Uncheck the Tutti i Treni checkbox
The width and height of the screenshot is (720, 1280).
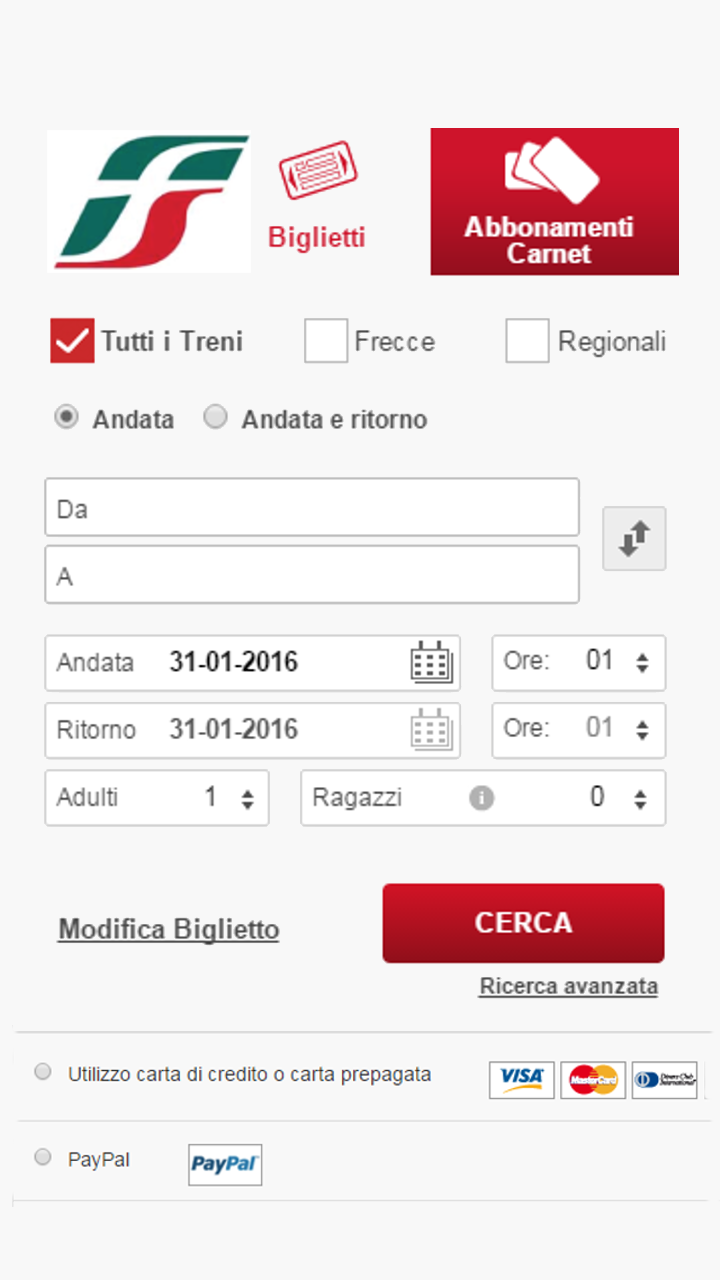[72, 341]
